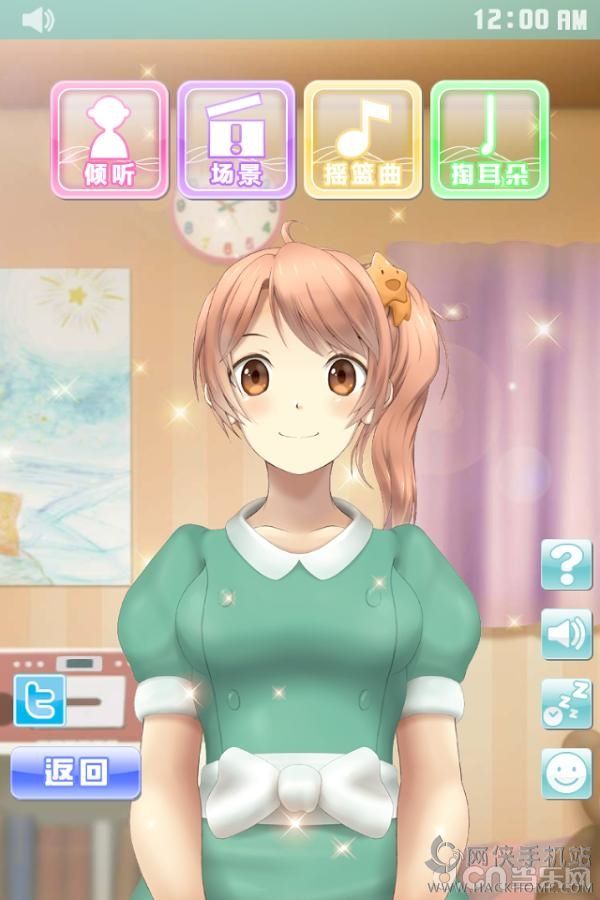This screenshot has width=600, height=900.
Task: Open the 场景 (scene) selector
Action: [x=236, y=139]
